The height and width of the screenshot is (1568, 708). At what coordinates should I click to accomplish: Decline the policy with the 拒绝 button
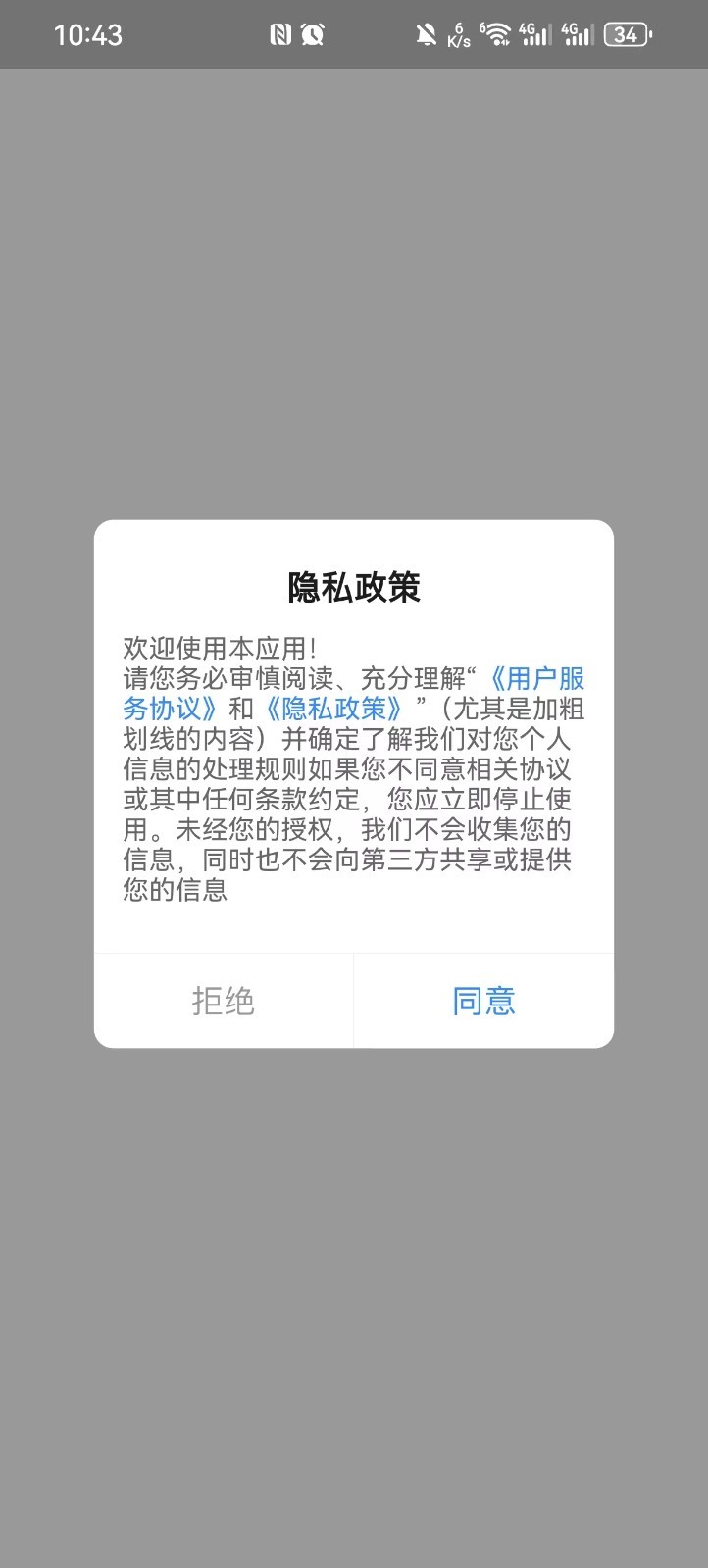224,1001
